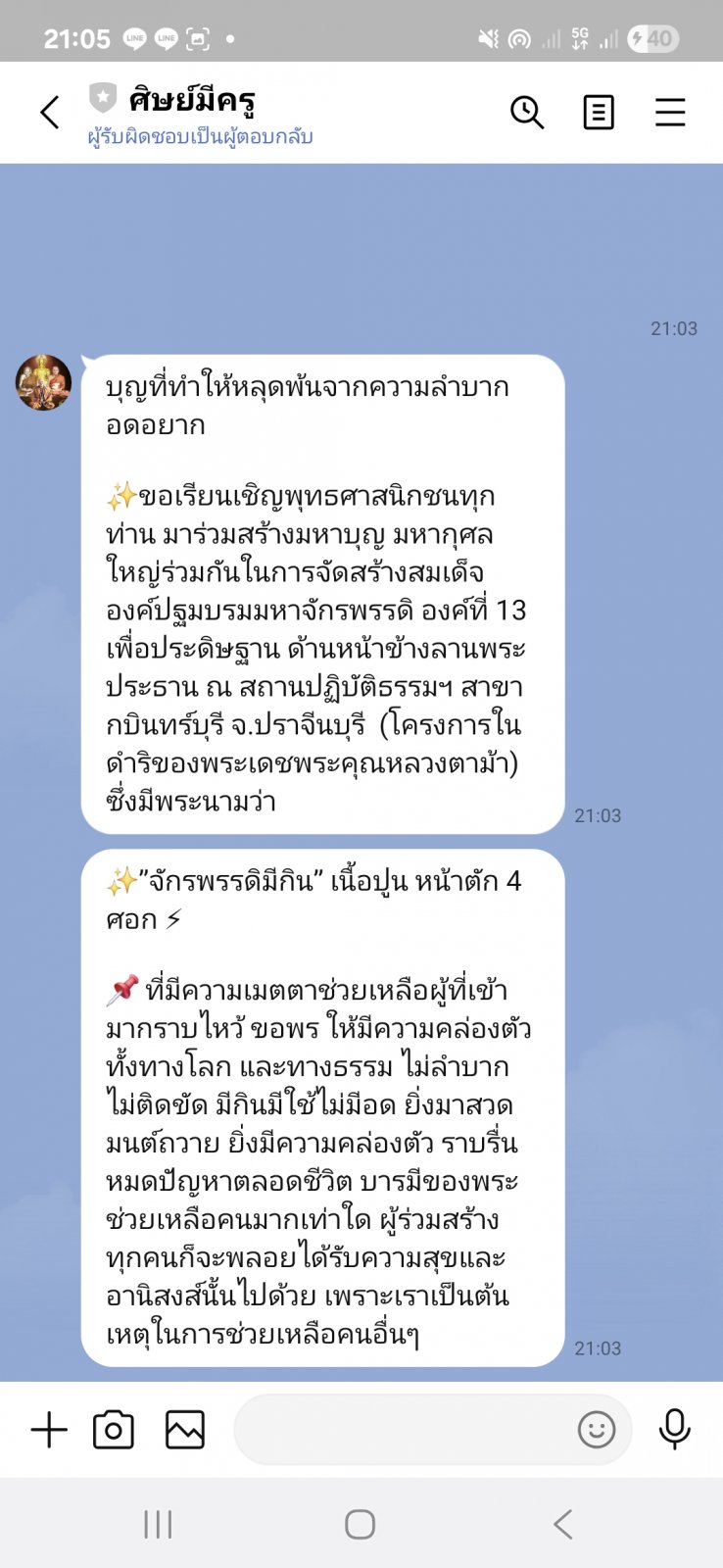Go back from the ศิษย์มีครู chat
This screenshot has height=1568, width=723.
coord(50,113)
